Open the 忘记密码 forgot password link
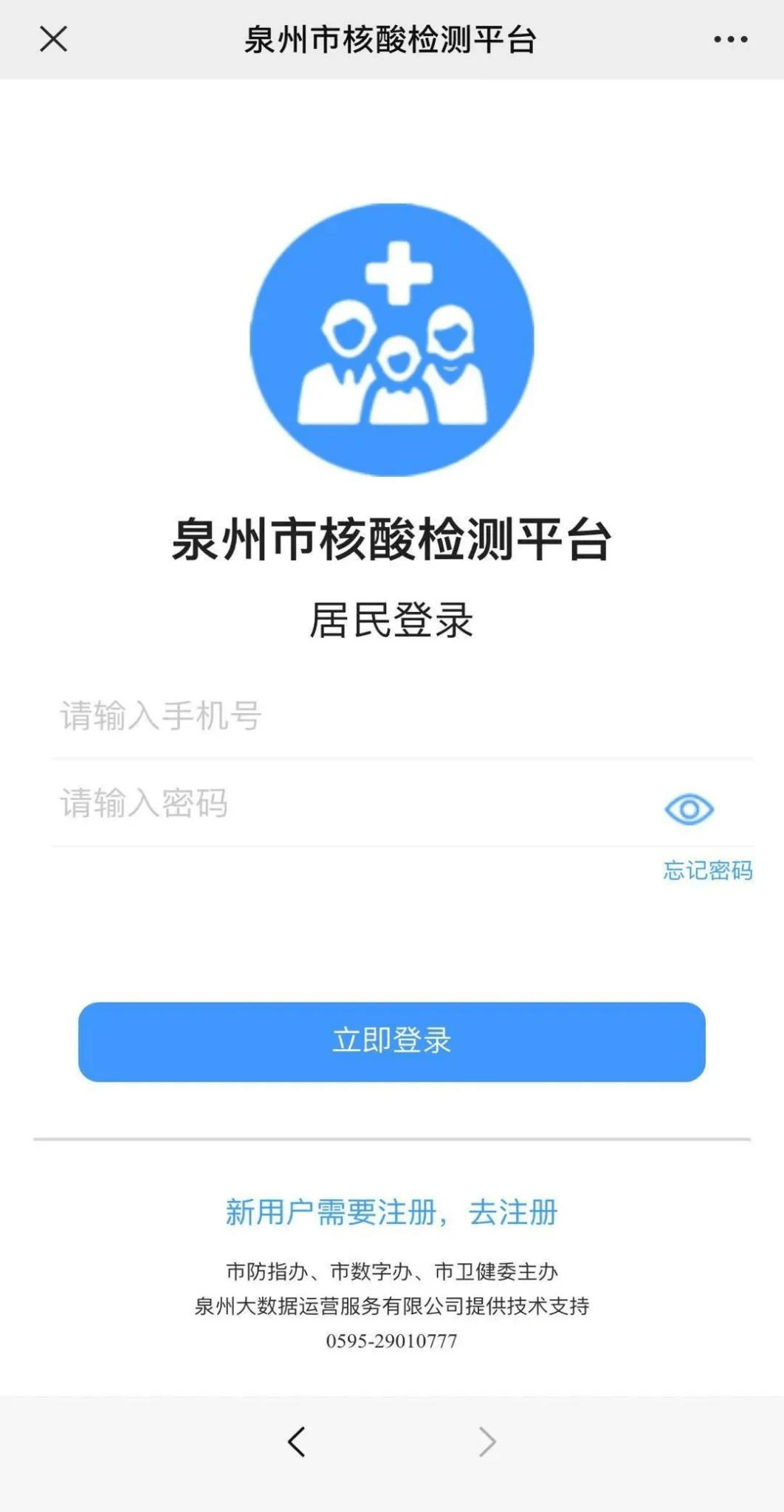 (707, 870)
